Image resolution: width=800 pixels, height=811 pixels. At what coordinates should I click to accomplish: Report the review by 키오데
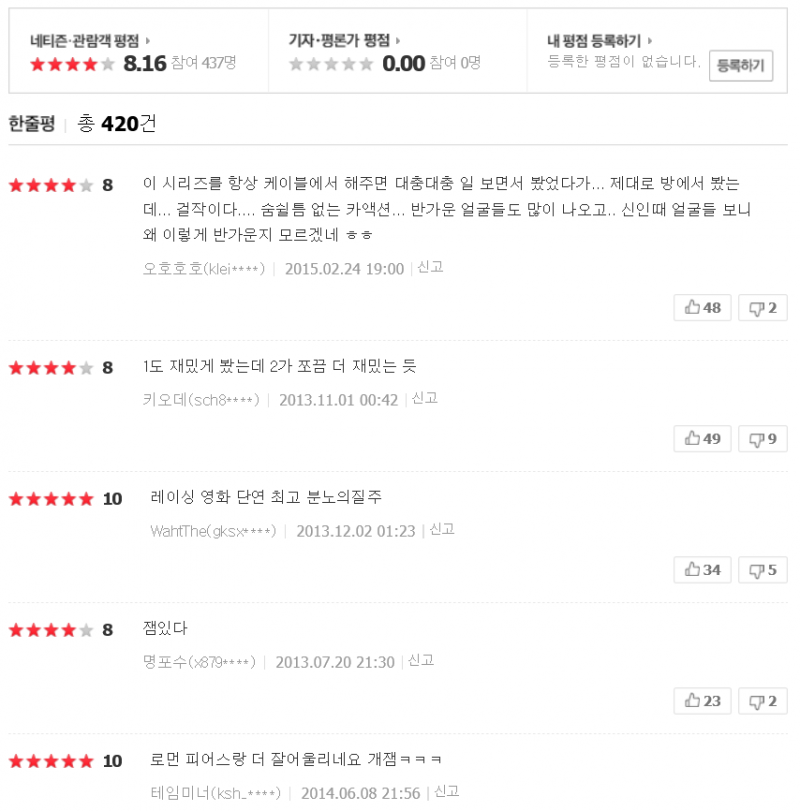[x=424, y=398]
